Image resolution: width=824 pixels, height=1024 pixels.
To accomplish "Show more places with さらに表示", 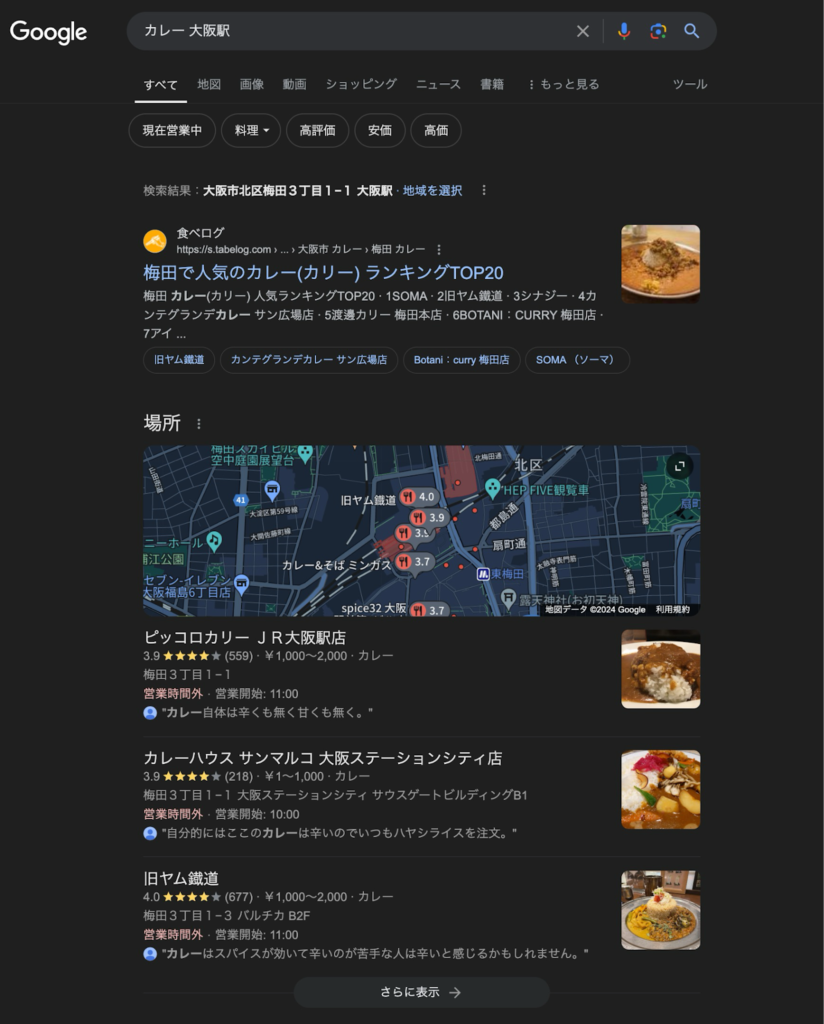I will 421,992.
